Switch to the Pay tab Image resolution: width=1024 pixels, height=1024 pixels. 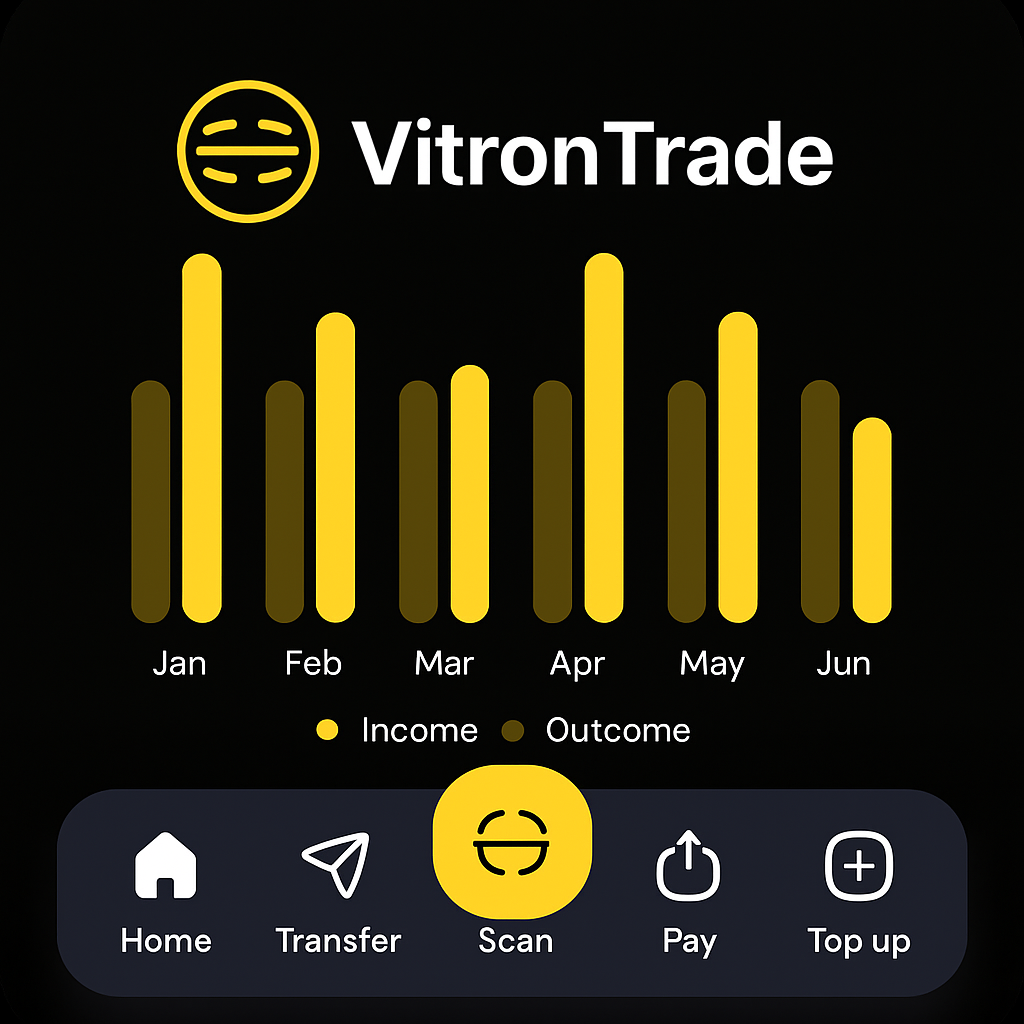[689, 890]
